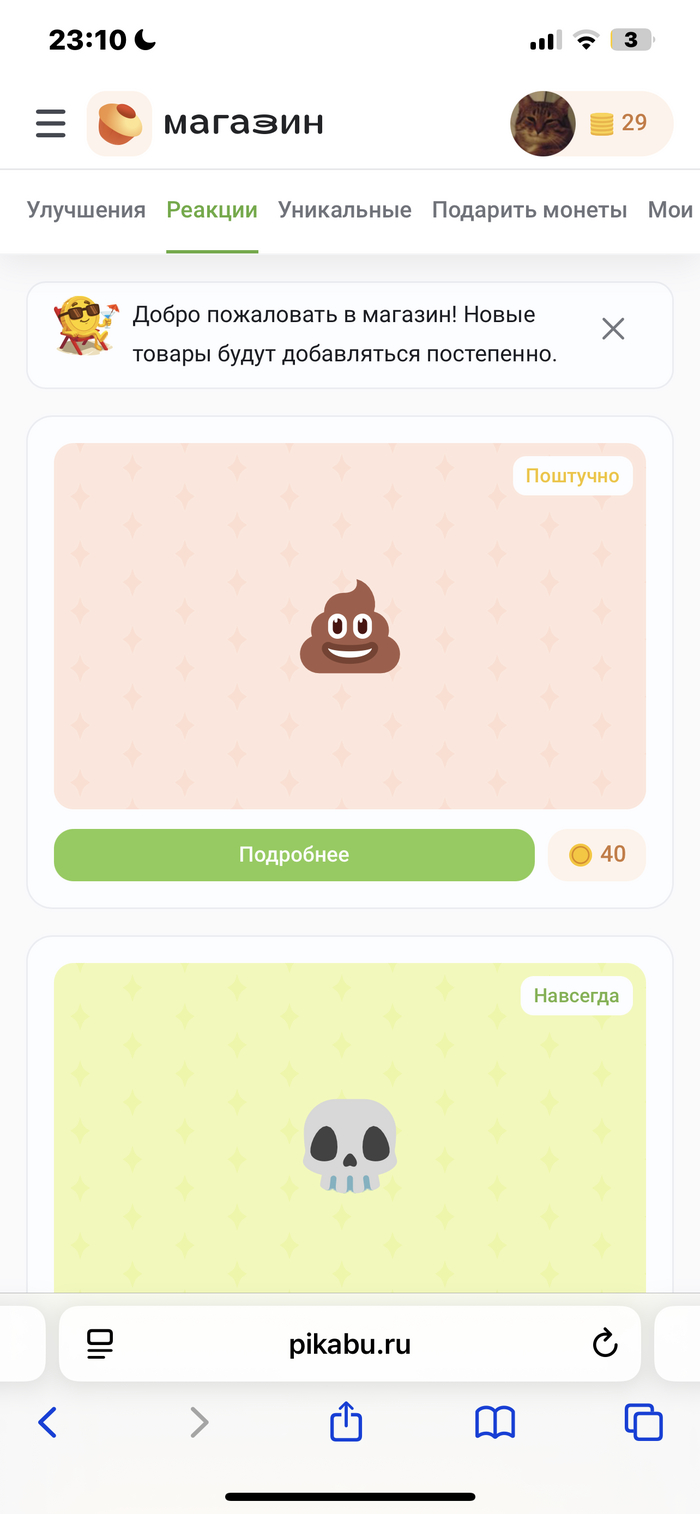Image resolution: width=700 pixels, height=1514 pixels.
Task: Select the Реакции tab
Action: [x=212, y=210]
